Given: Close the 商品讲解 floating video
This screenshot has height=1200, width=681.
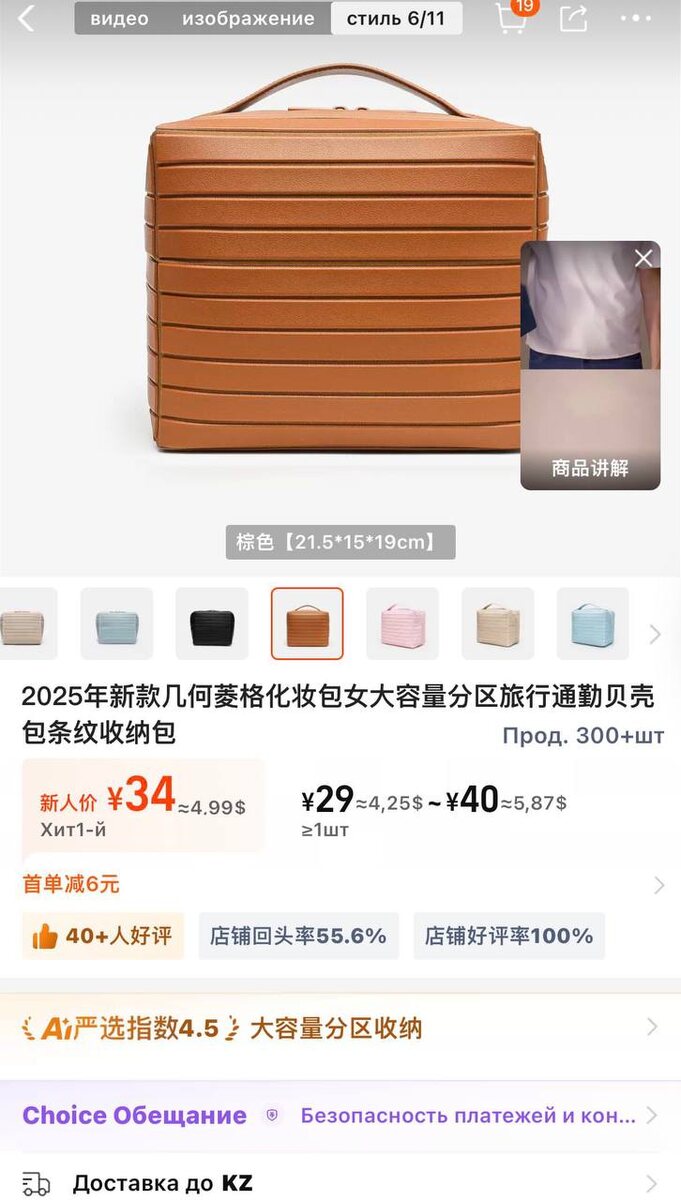Looking at the screenshot, I should (x=643, y=258).
